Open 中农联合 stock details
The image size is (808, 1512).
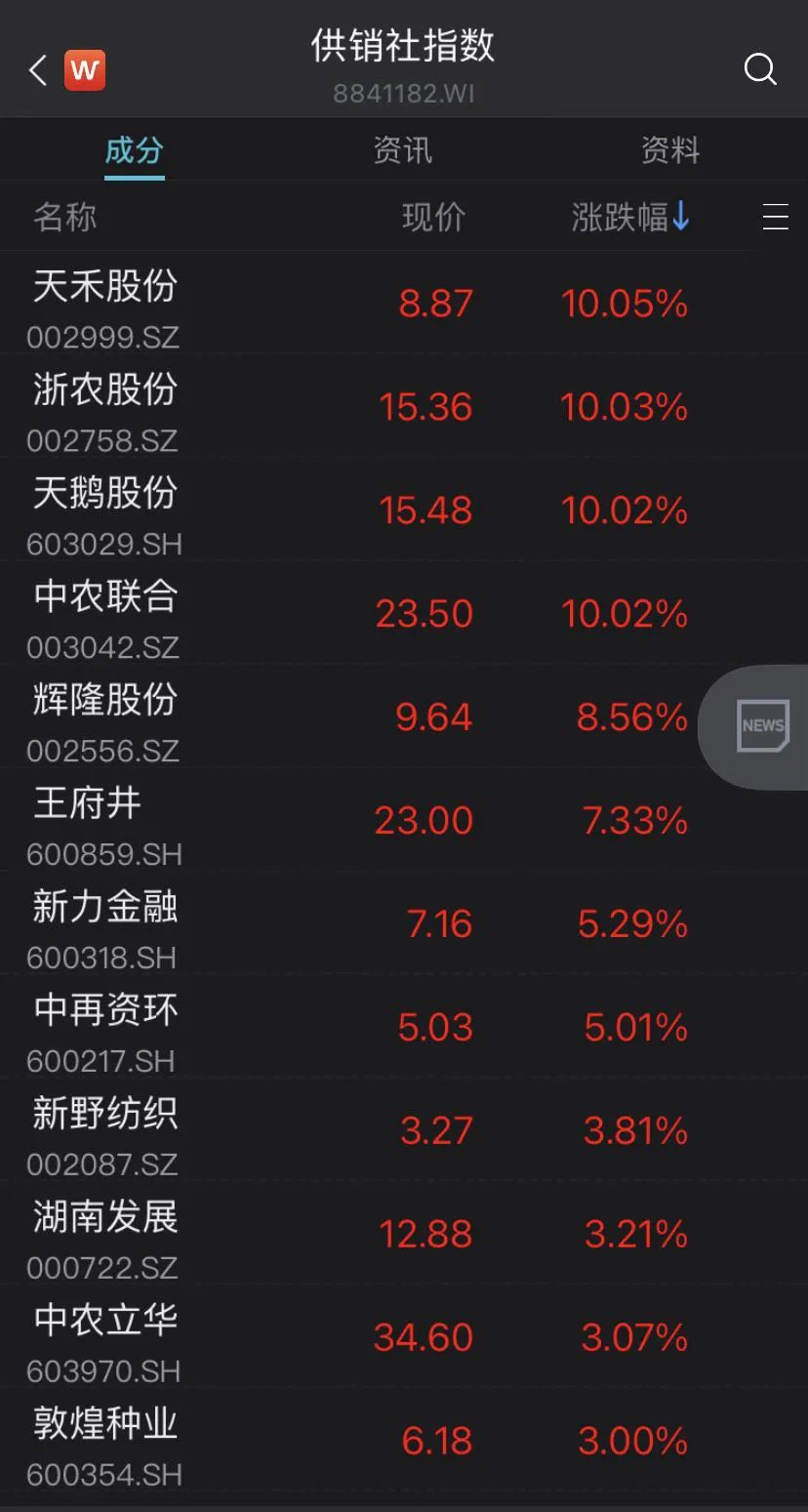click(x=105, y=597)
